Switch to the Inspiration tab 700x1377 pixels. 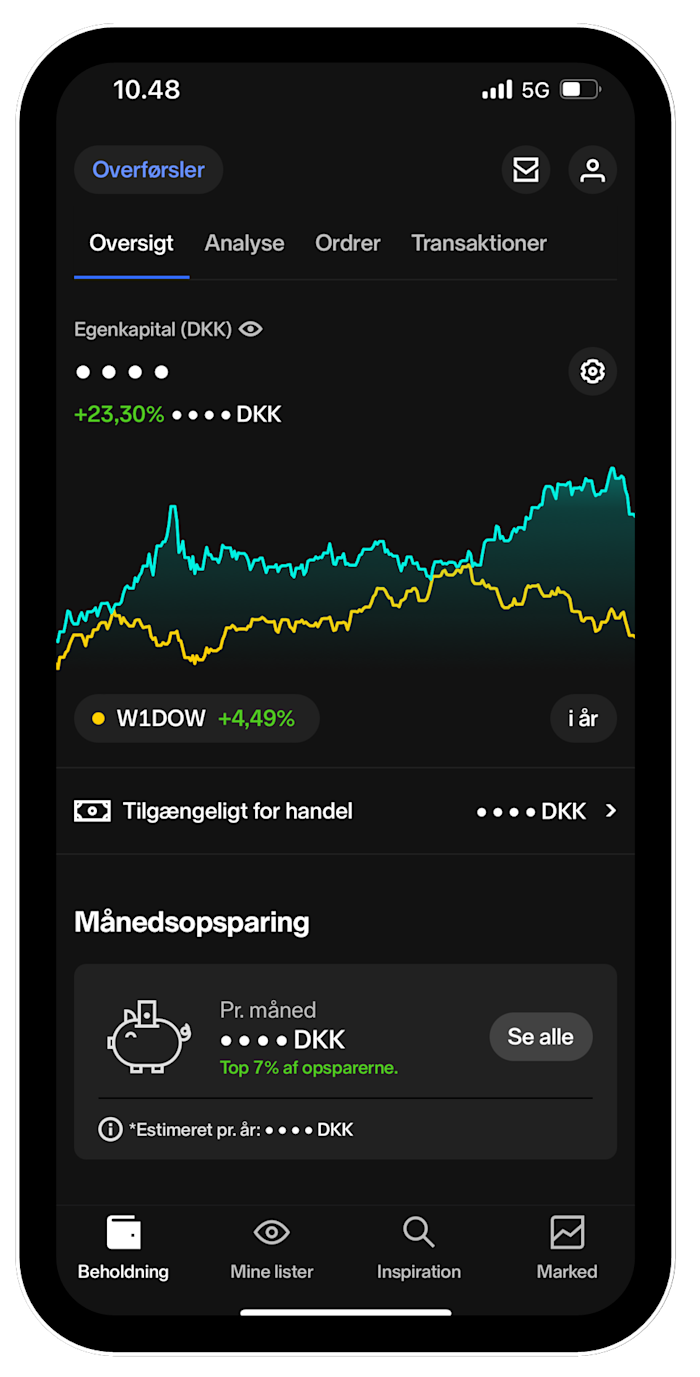pyautogui.click(x=418, y=1248)
